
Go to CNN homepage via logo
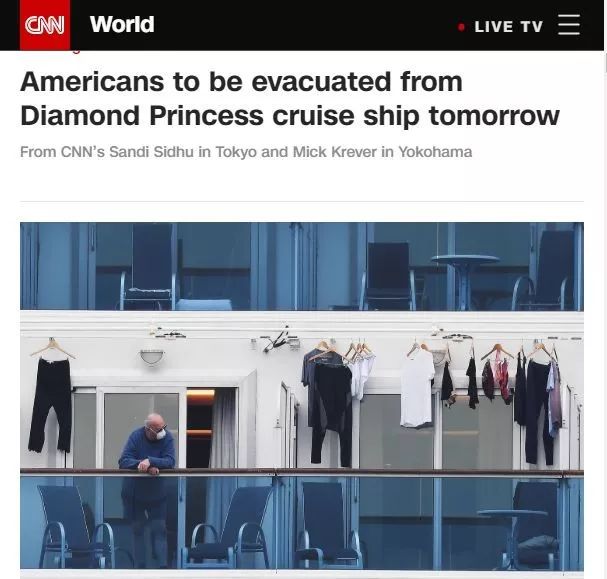(x=45, y=25)
